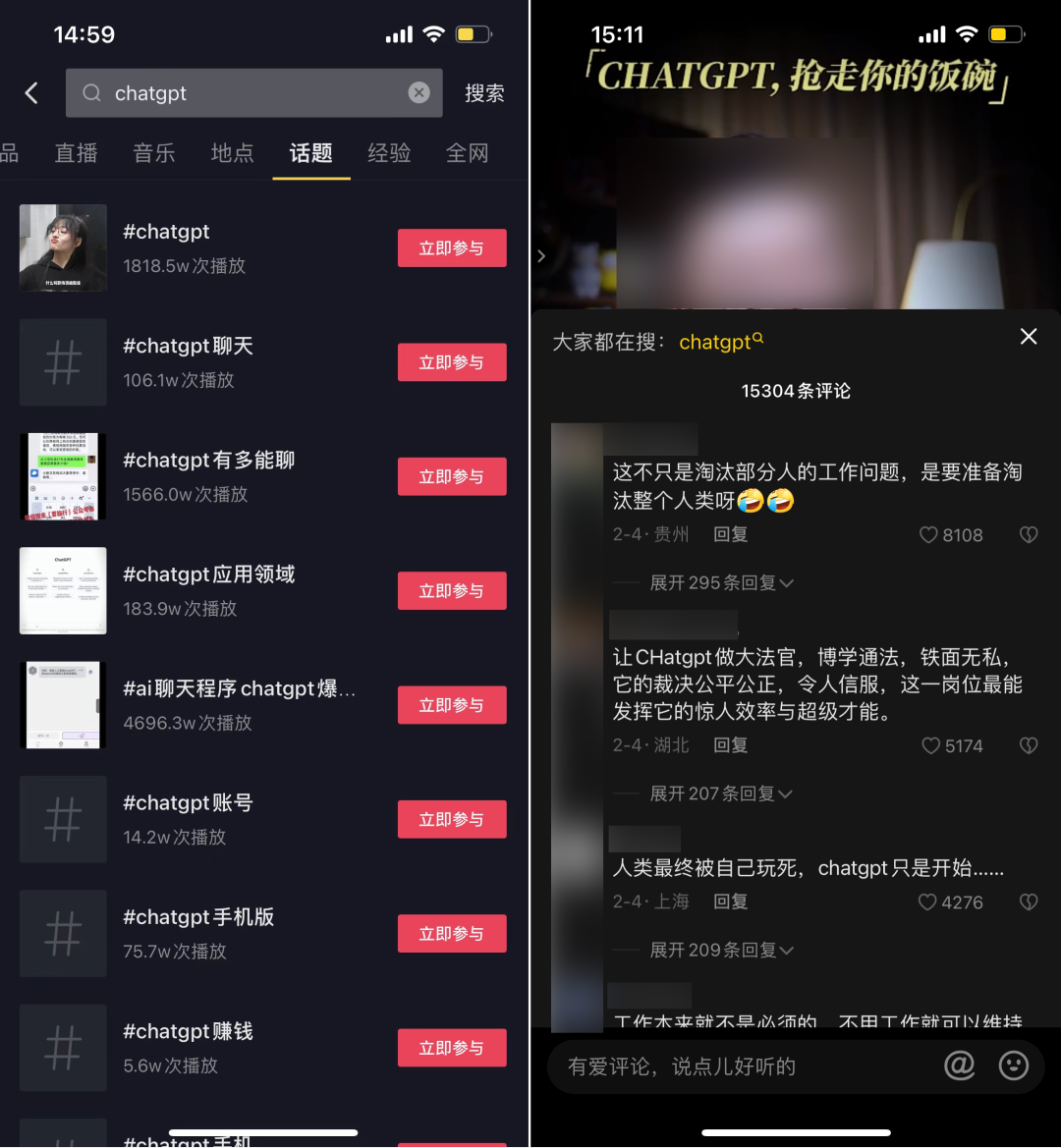1061x1148 pixels.
Task: Reply to the comment from 湖北
Action: (730, 745)
